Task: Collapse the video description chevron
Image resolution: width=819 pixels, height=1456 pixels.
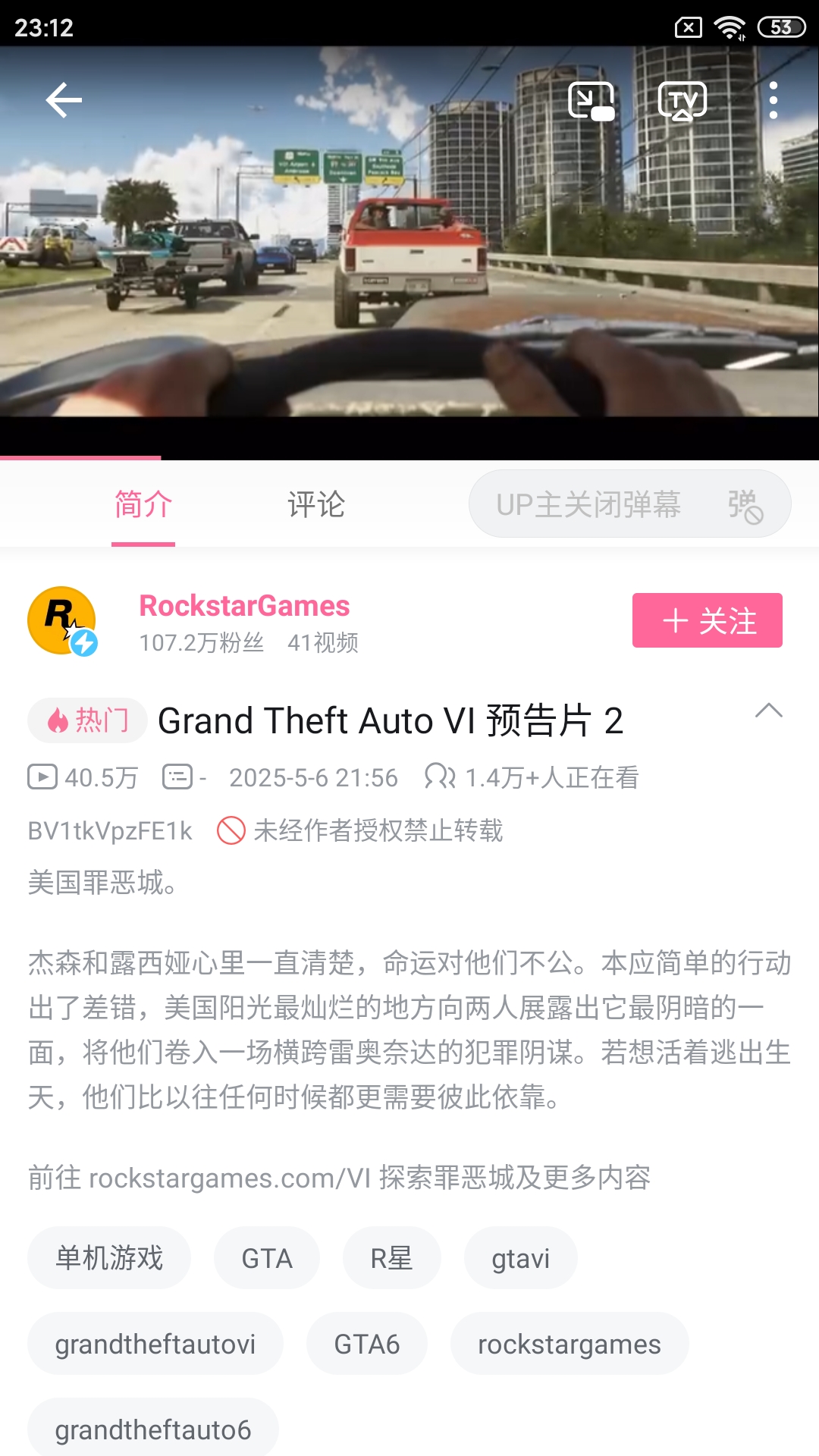Action: [768, 711]
